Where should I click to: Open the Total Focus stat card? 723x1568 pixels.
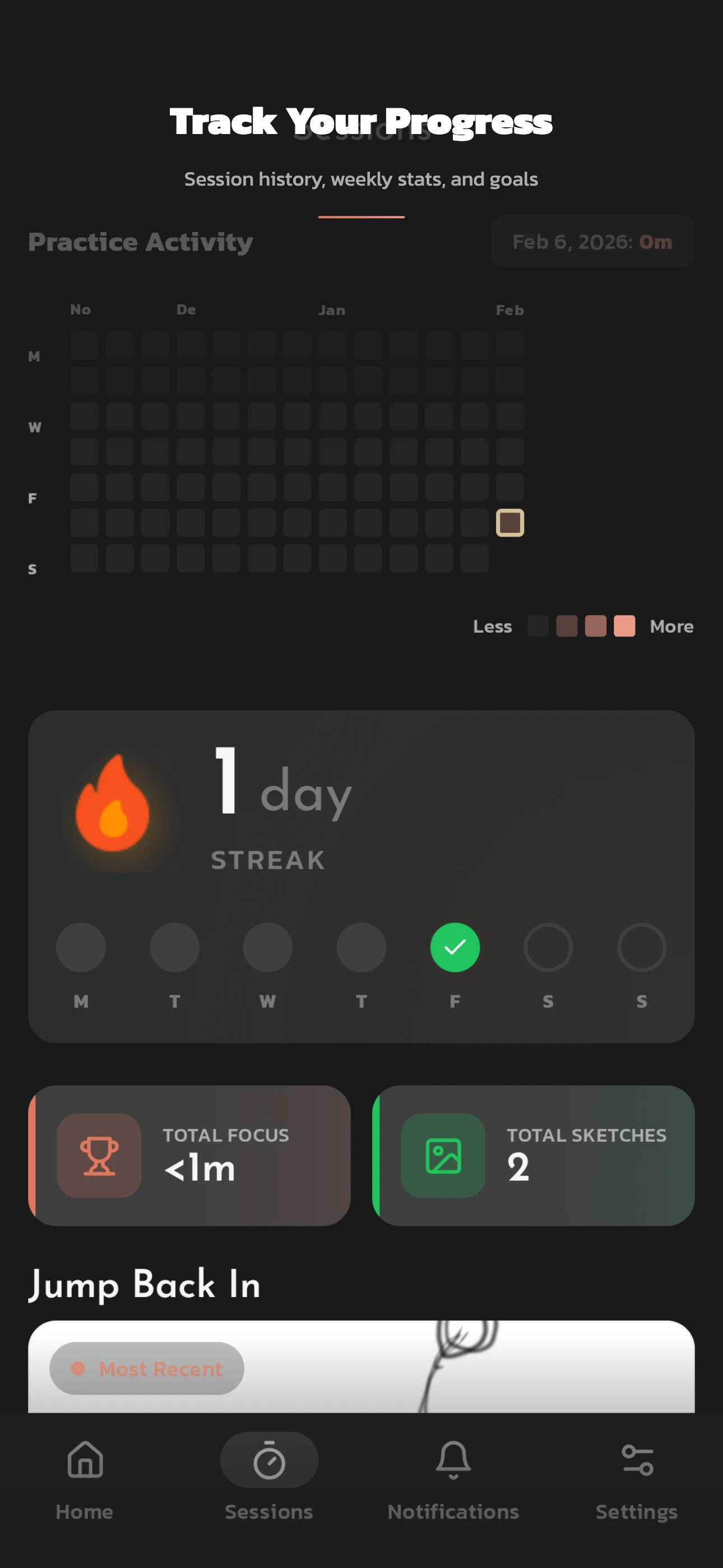189,1155
